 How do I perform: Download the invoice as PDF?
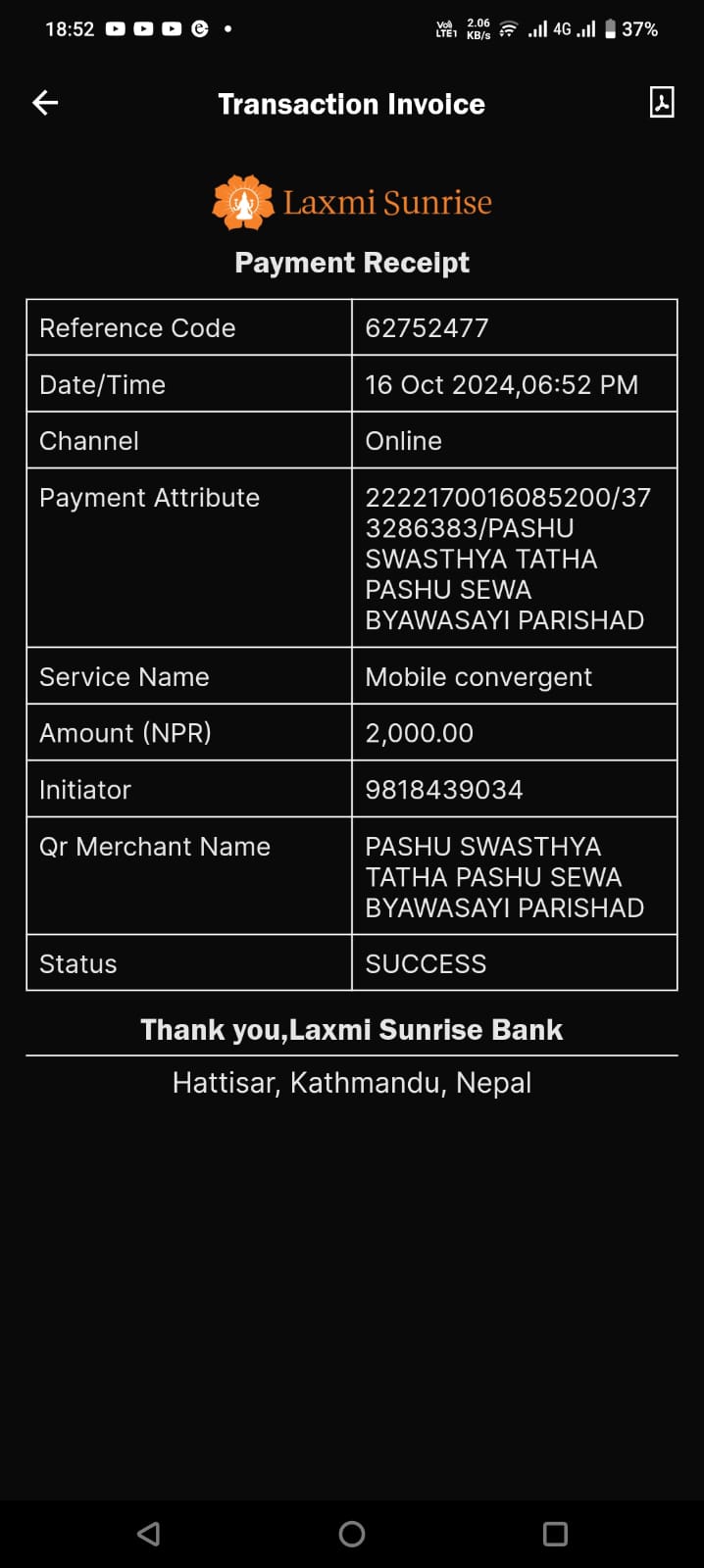click(x=662, y=102)
